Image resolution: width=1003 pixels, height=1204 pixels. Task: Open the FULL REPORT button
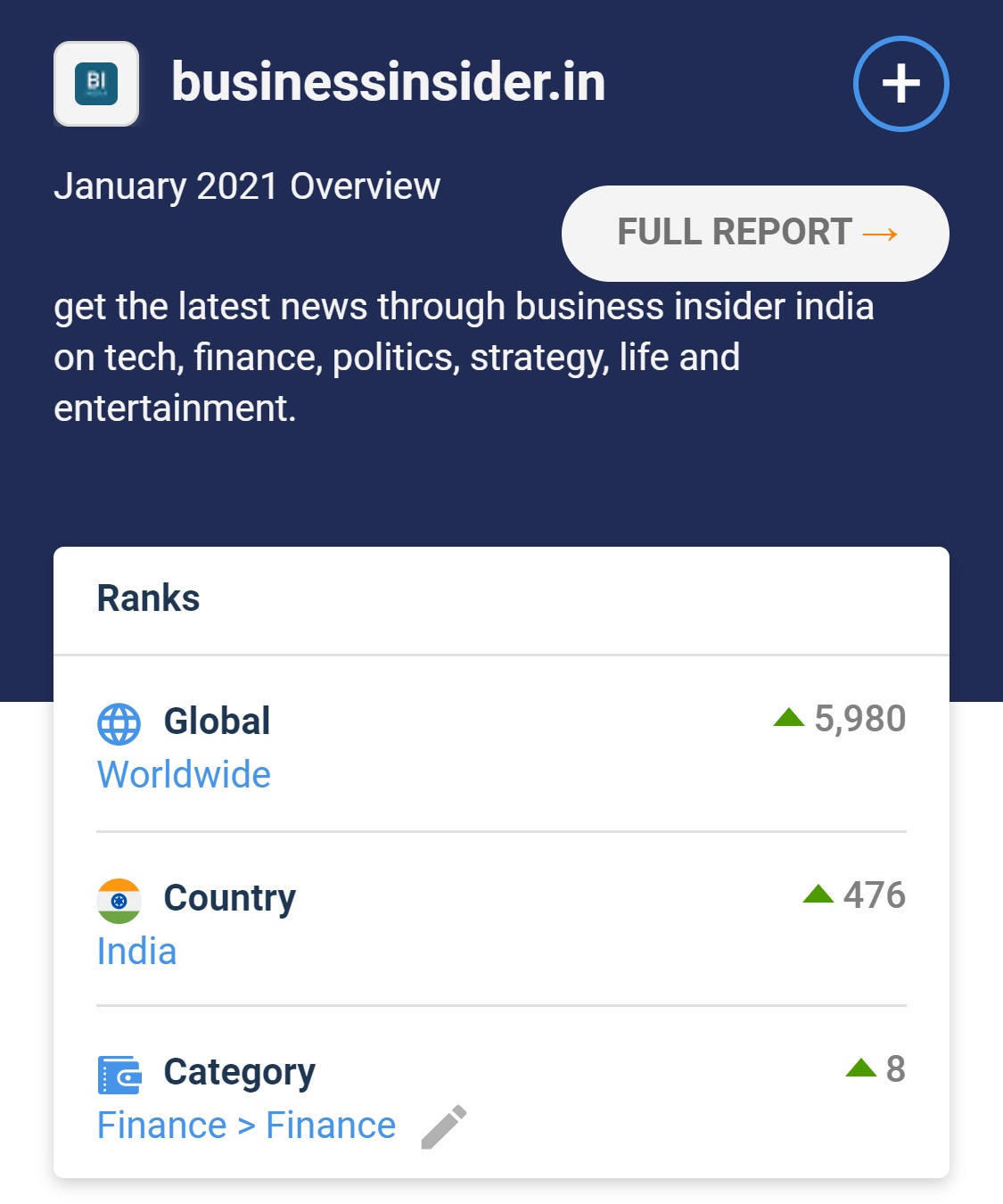[x=755, y=233]
